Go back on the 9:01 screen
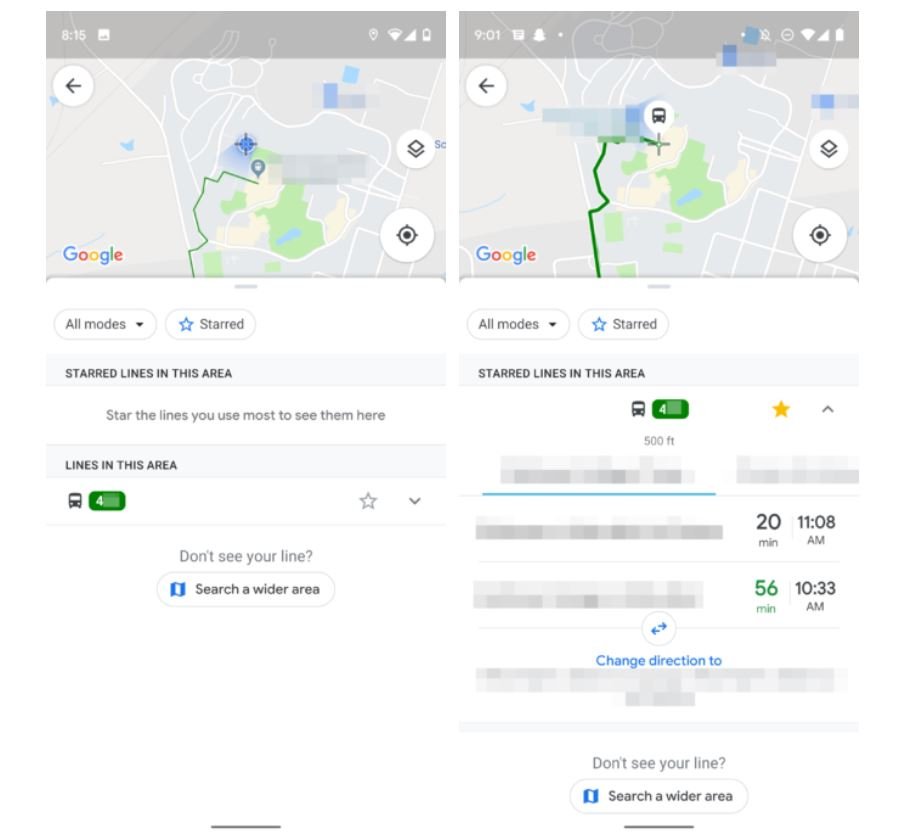The image size is (901, 834). (x=486, y=86)
